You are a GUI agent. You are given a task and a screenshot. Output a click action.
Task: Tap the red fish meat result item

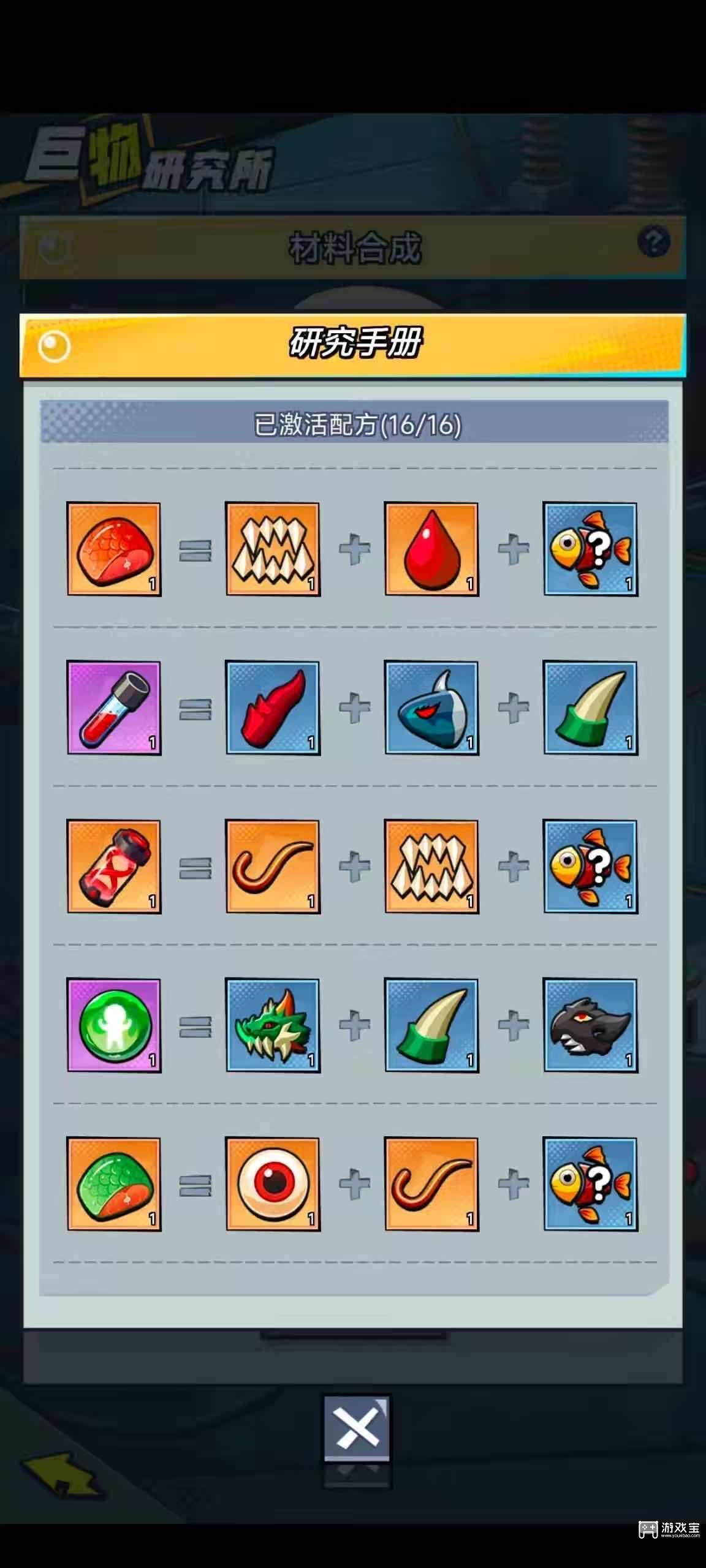tap(114, 549)
